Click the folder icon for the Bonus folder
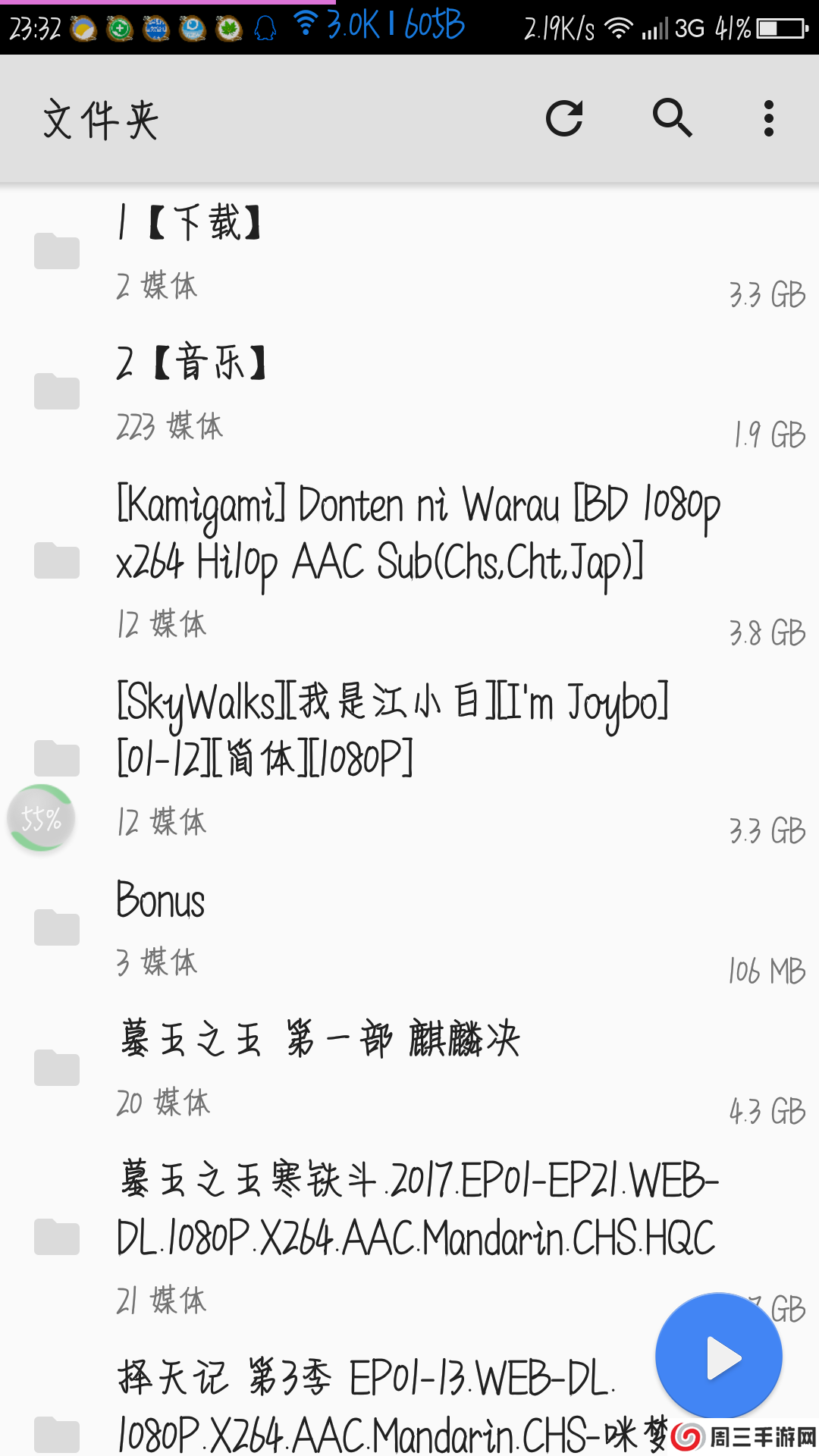Screen dimensions: 819x1456 (x=57, y=927)
